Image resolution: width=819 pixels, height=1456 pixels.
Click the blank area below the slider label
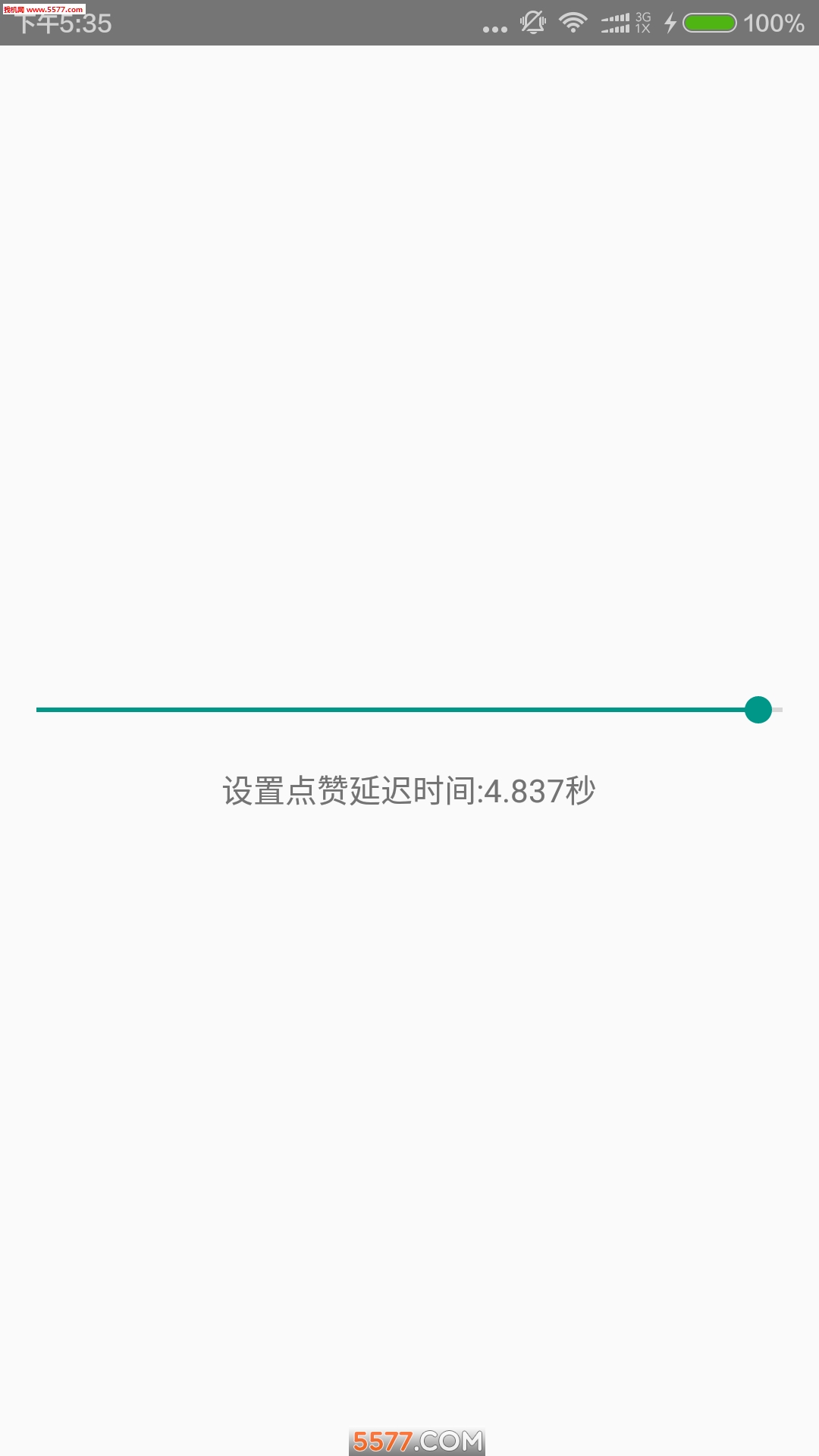[409, 986]
